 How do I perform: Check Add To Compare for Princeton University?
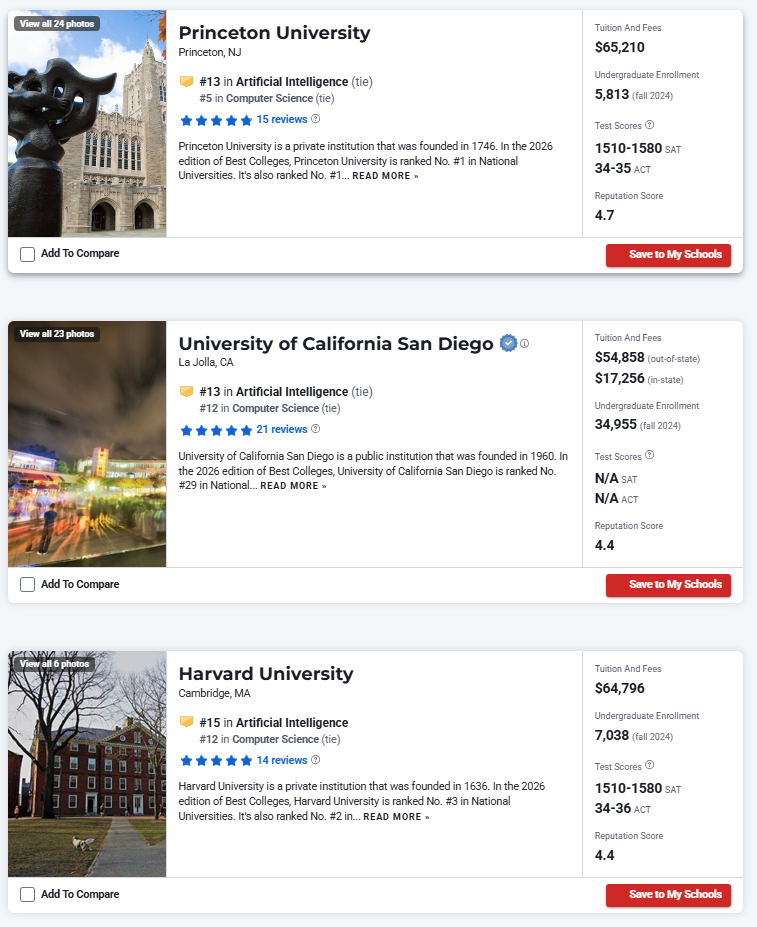(27, 254)
